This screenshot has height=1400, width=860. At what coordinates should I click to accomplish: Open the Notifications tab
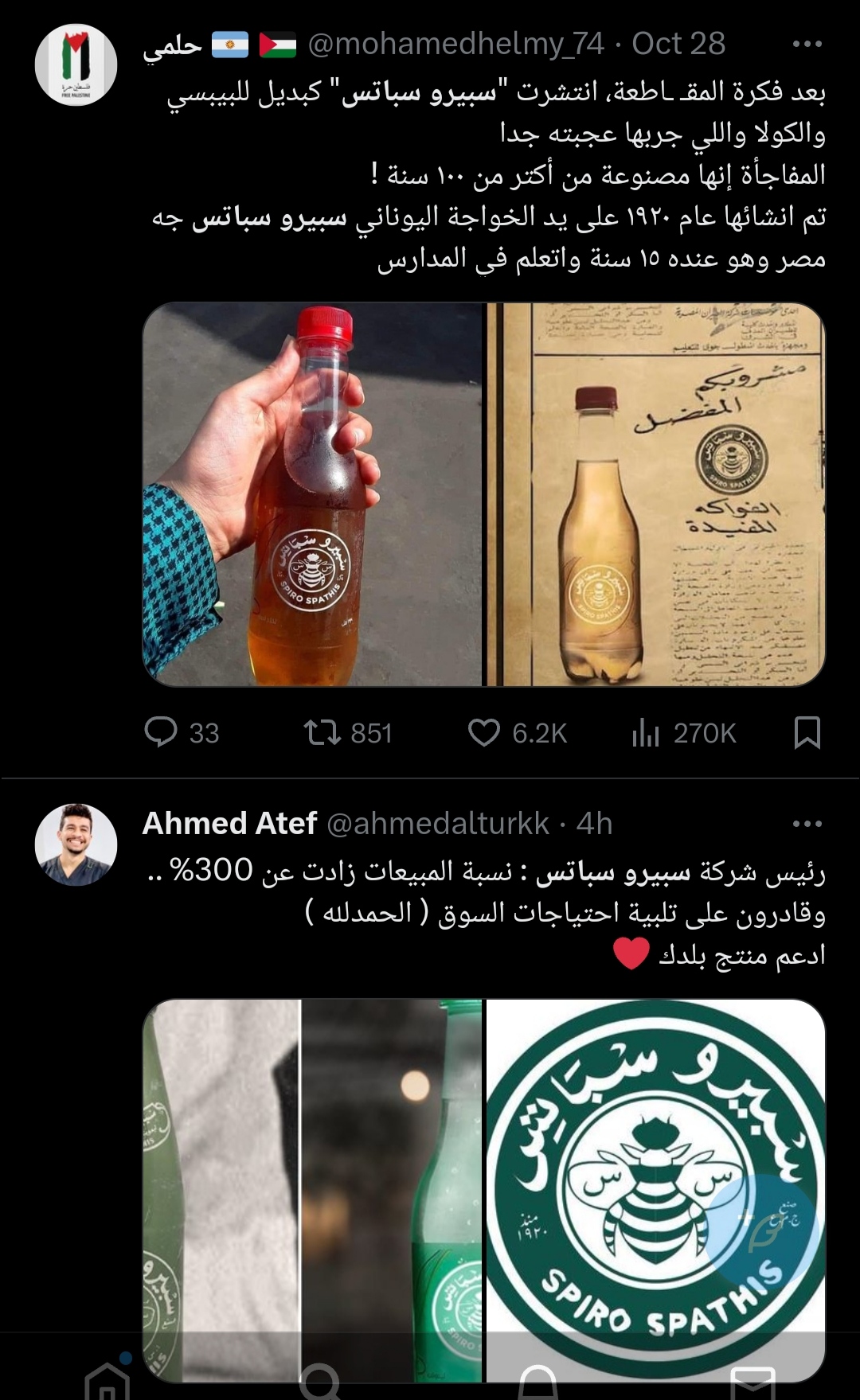click(x=537, y=1381)
